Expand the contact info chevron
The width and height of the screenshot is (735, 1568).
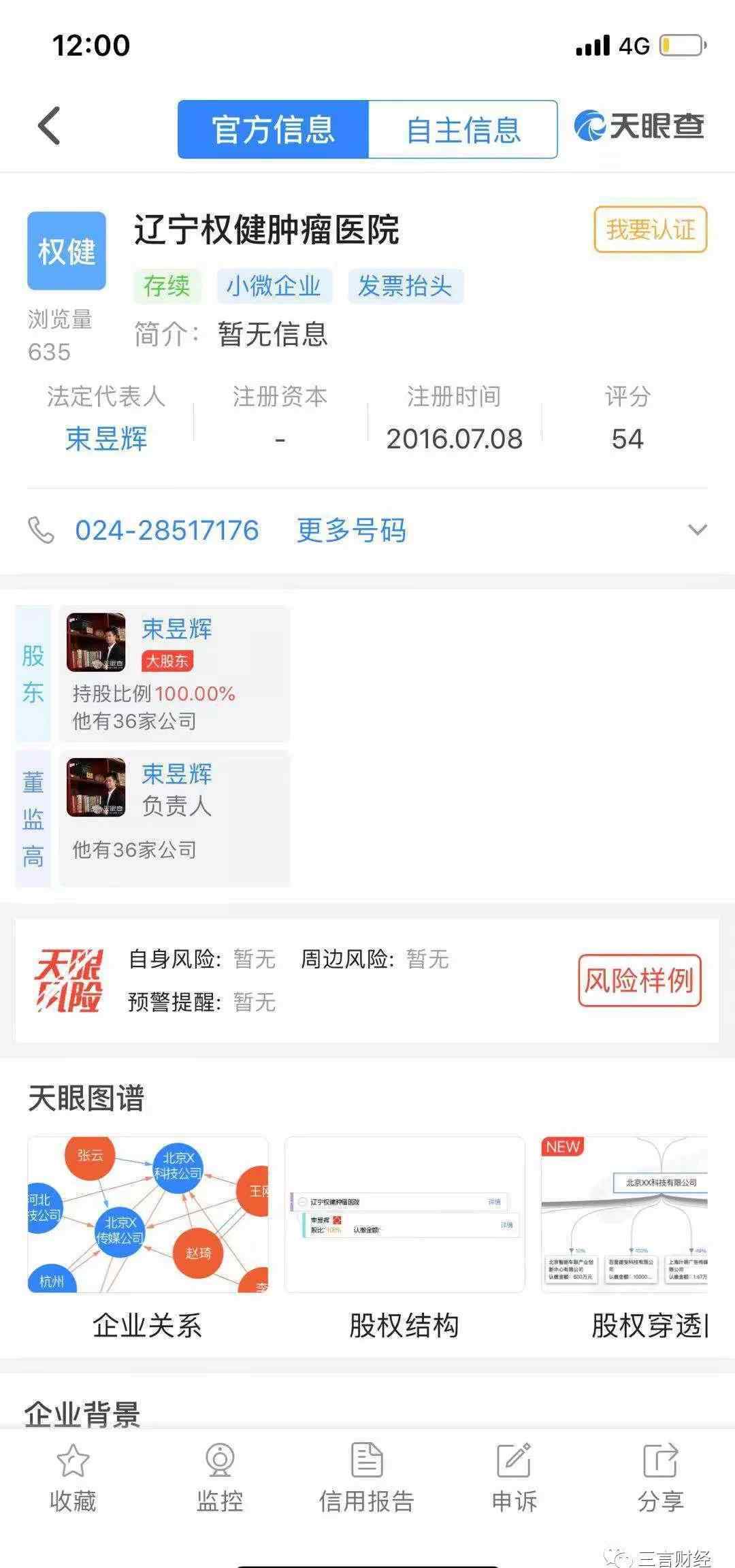(698, 530)
